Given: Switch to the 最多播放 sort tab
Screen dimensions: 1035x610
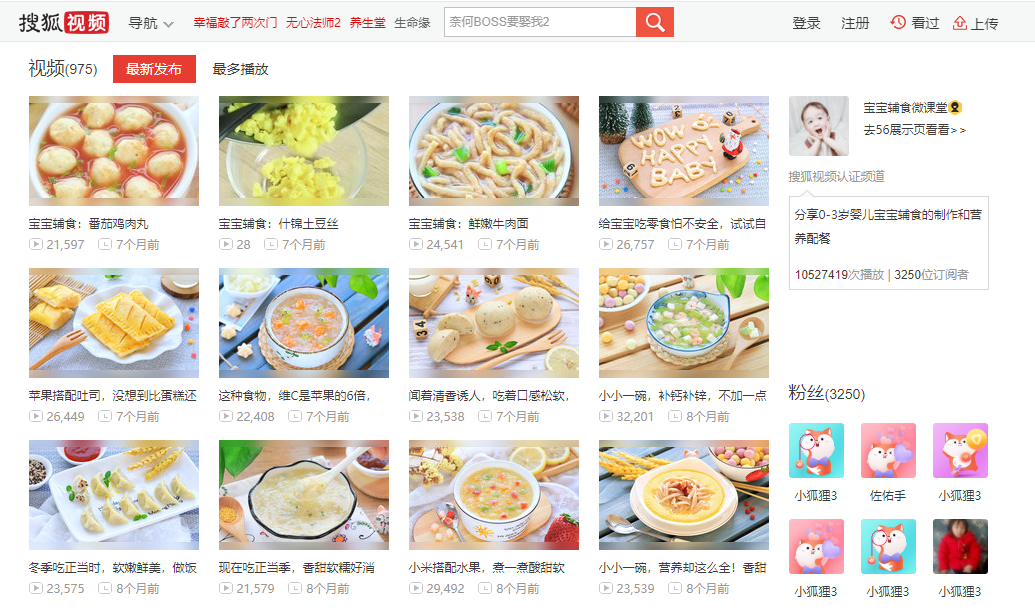Looking at the screenshot, I should point(240,69).
